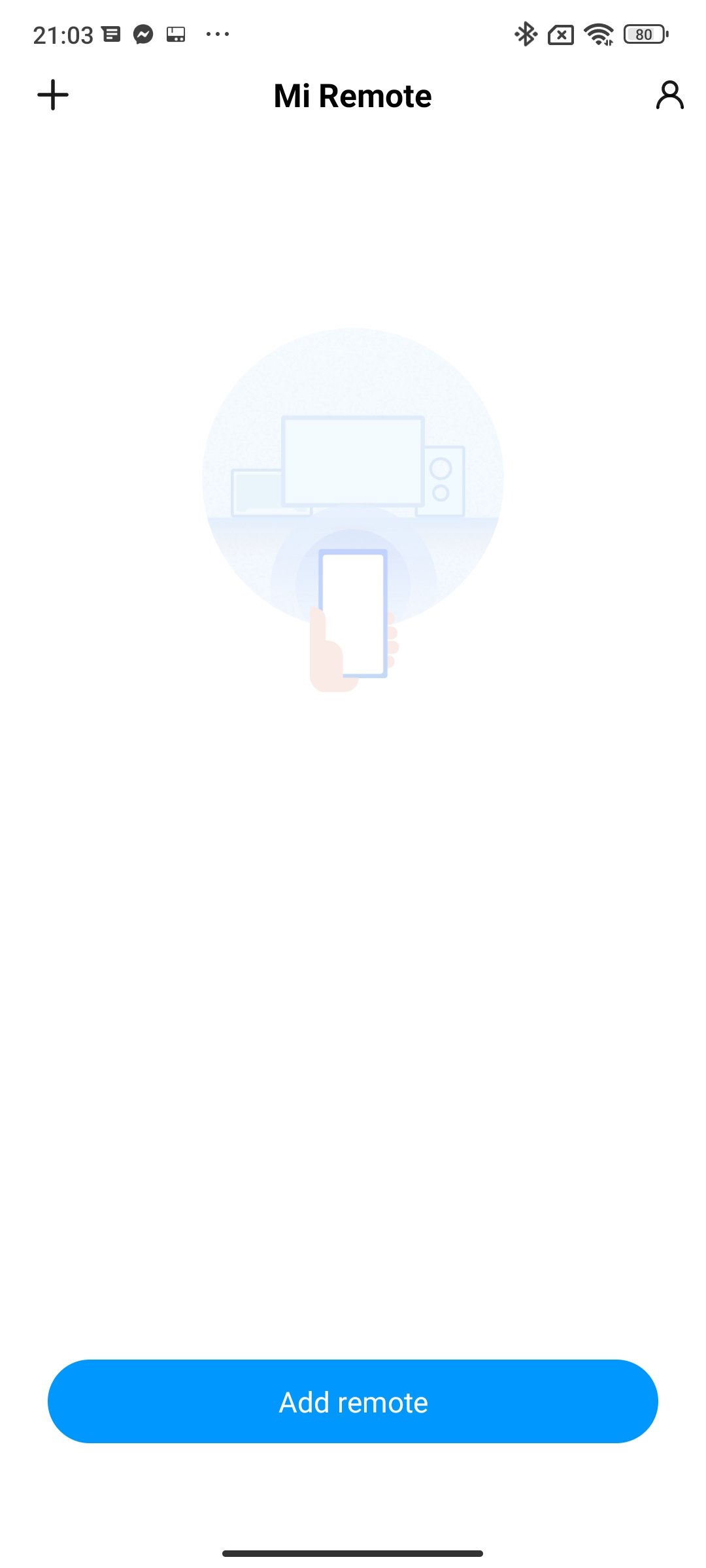706x1568 pixels.
Task: Tap the plus icon to add a device
Action: click(x=53, y=95)
